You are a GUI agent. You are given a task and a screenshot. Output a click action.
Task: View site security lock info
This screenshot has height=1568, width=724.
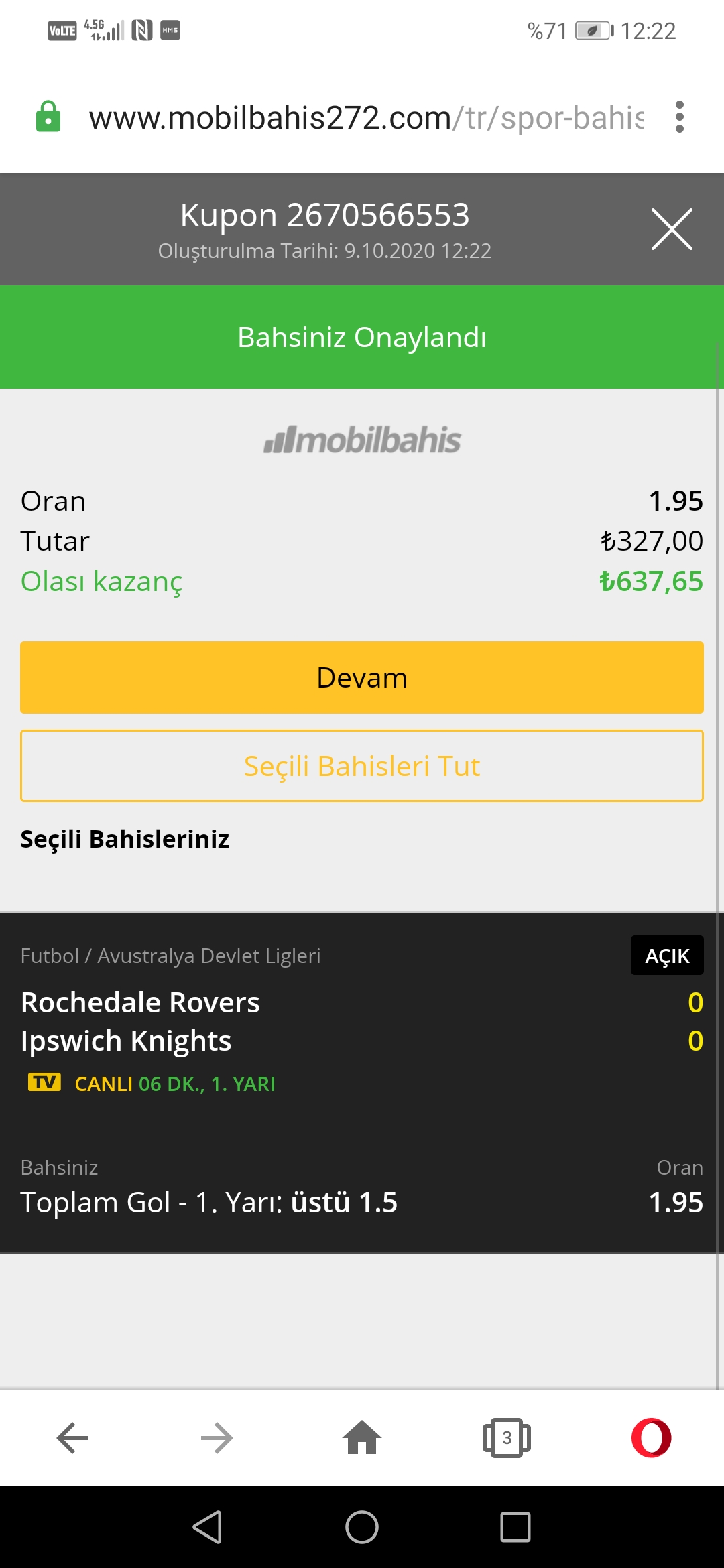pyautogui.click(x=48, y=117)
